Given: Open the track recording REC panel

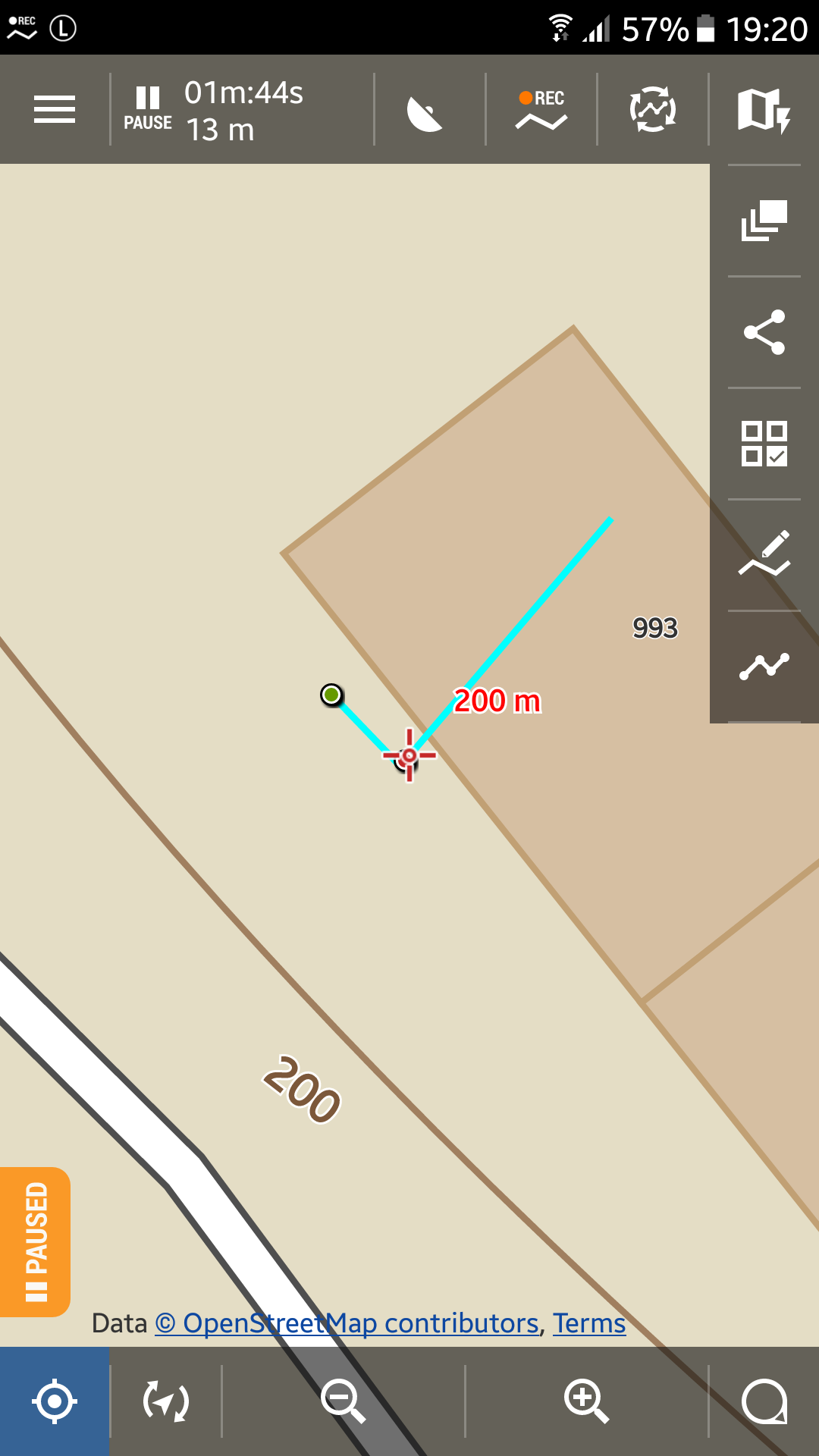Looking at the screenshot, I should click(x=541, y=109).
